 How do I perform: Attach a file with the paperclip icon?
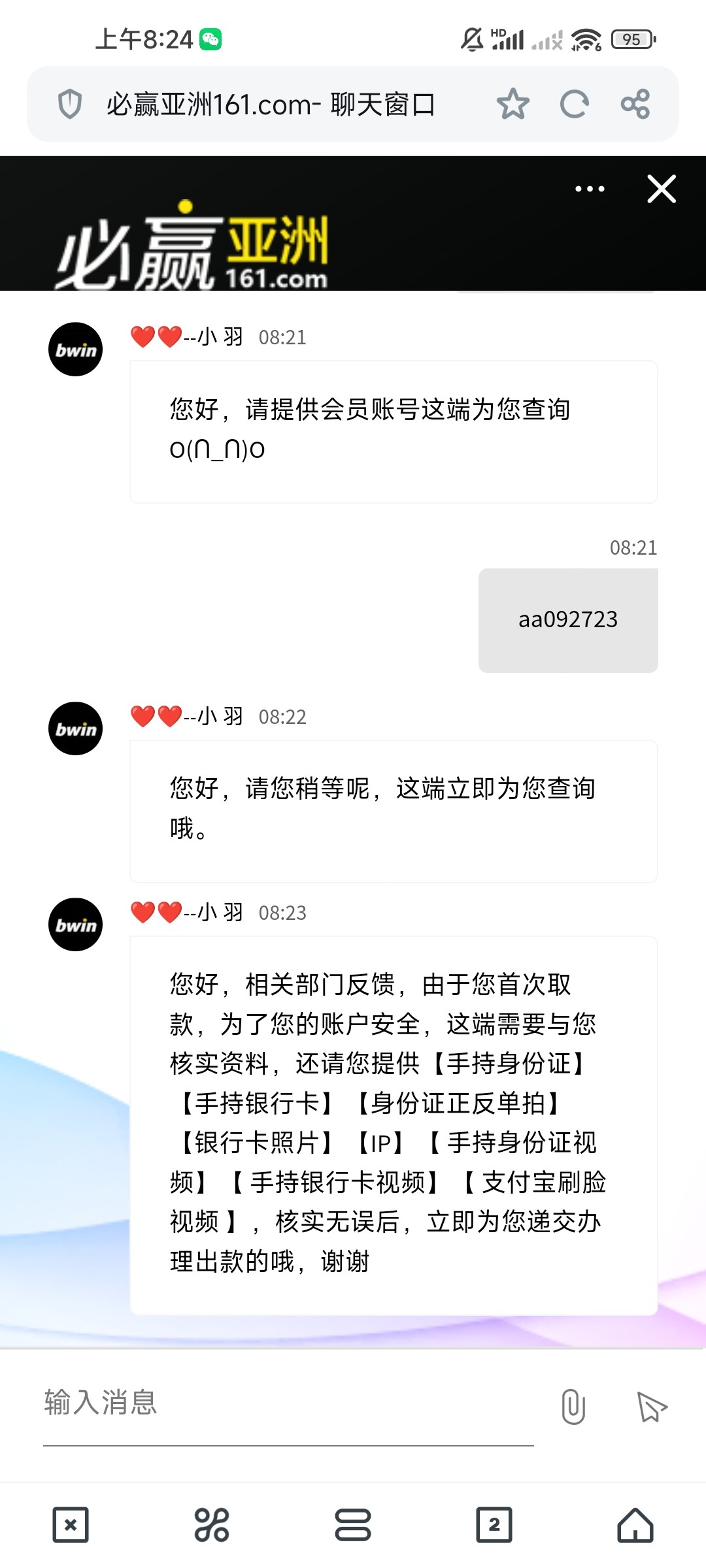point(573,1406)
